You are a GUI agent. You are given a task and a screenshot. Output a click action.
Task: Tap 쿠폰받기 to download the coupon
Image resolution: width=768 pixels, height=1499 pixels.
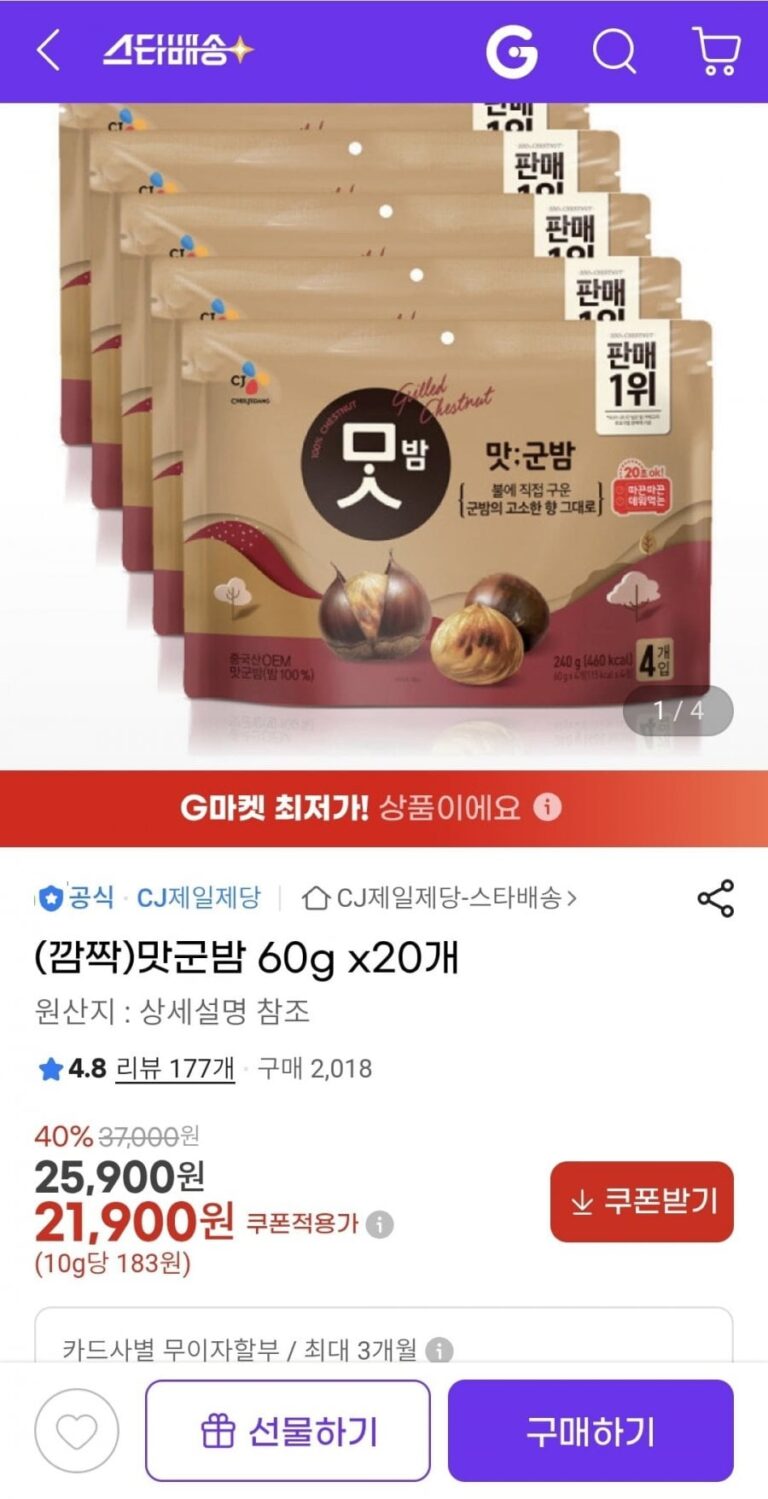coord(642,1201)
